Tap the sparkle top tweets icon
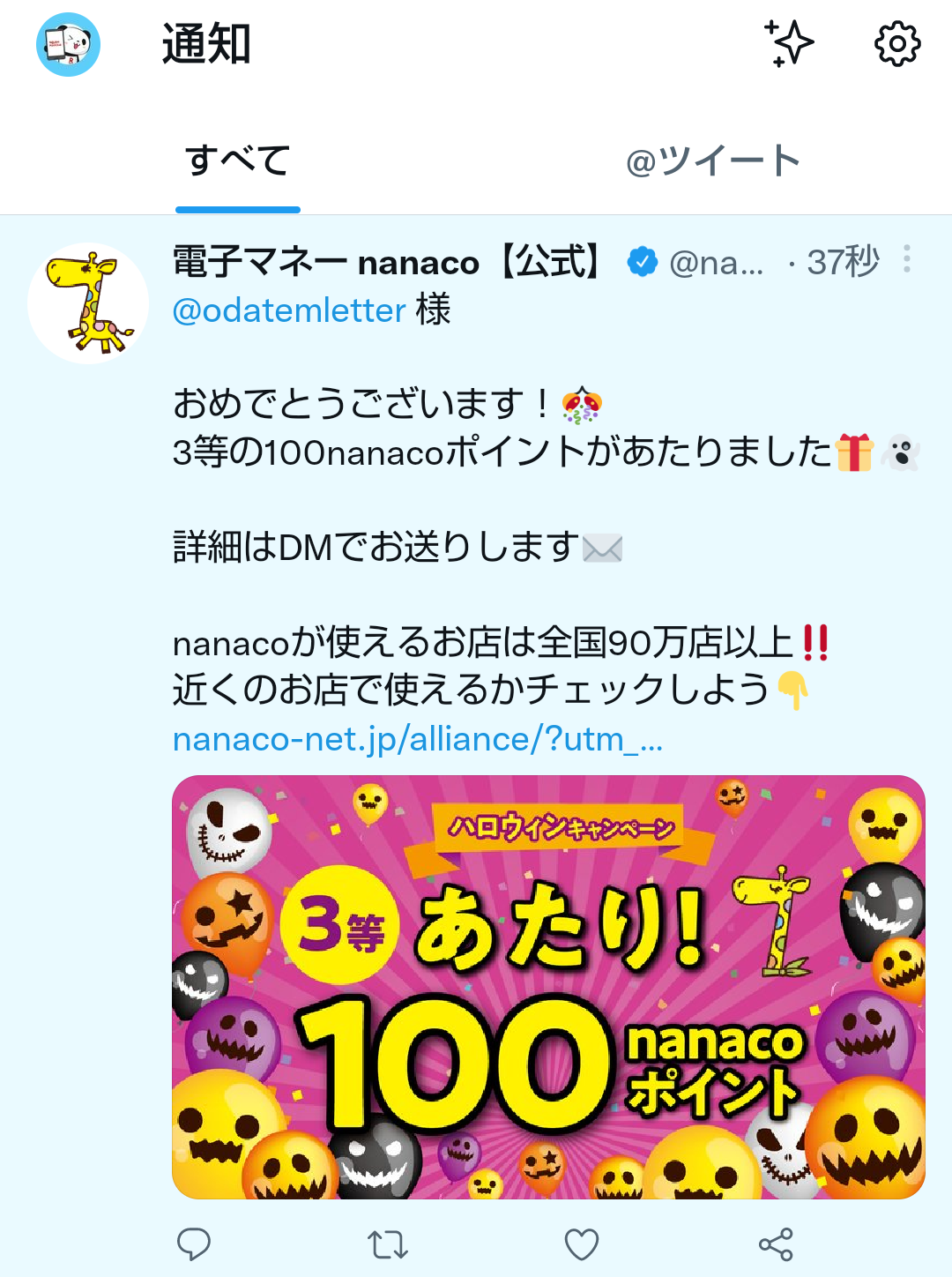952x1277 pixels. click(789, 43)
